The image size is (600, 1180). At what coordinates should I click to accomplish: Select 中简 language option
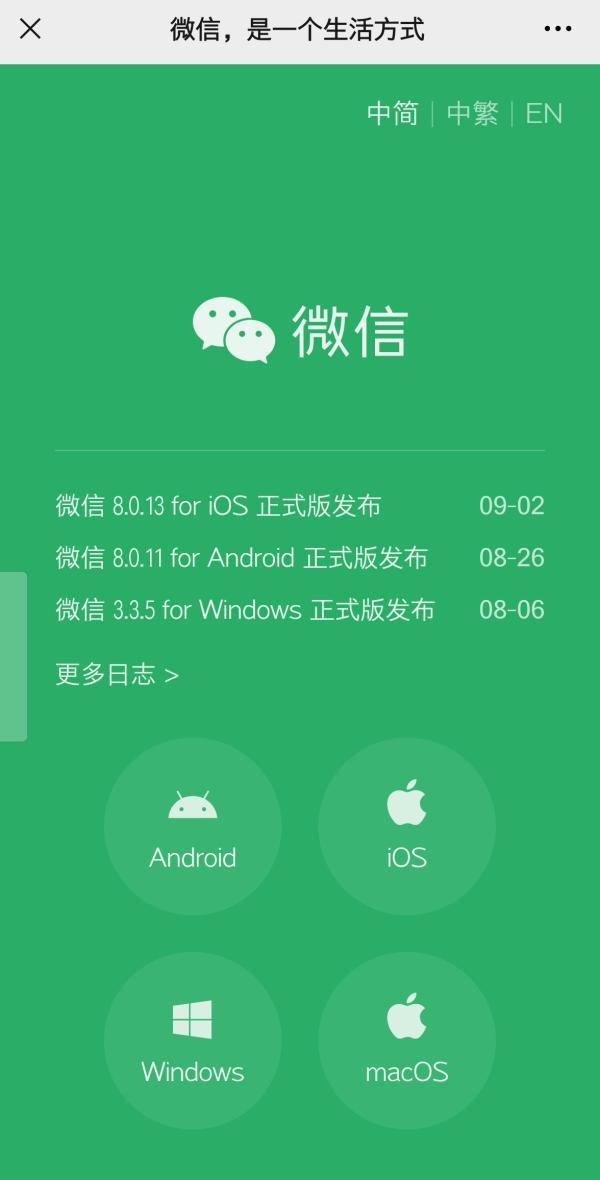coord(392,114)
